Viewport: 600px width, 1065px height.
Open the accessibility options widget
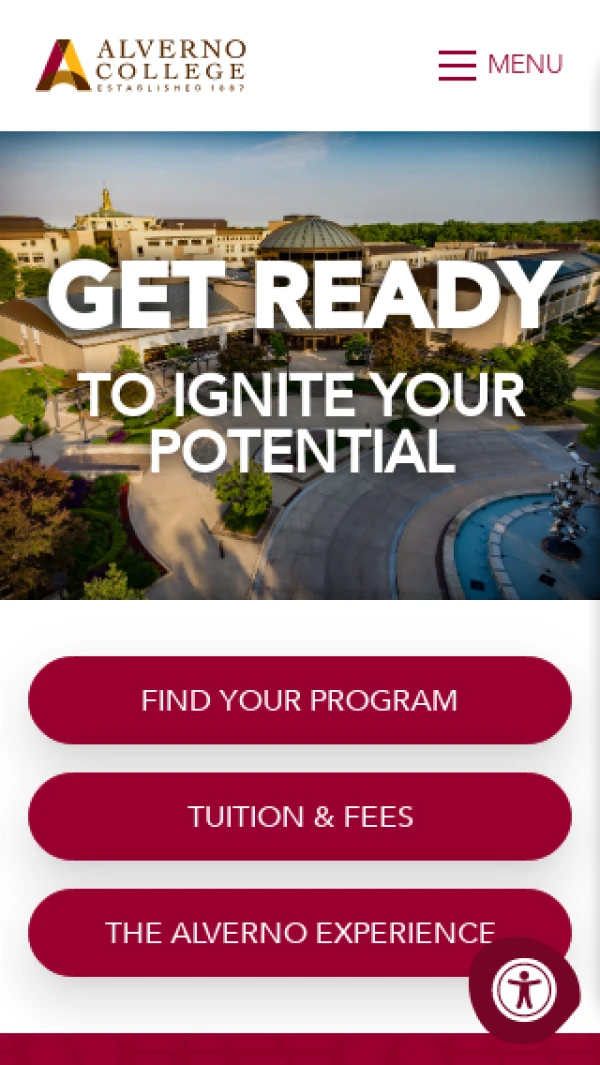[x=524, y=990]
